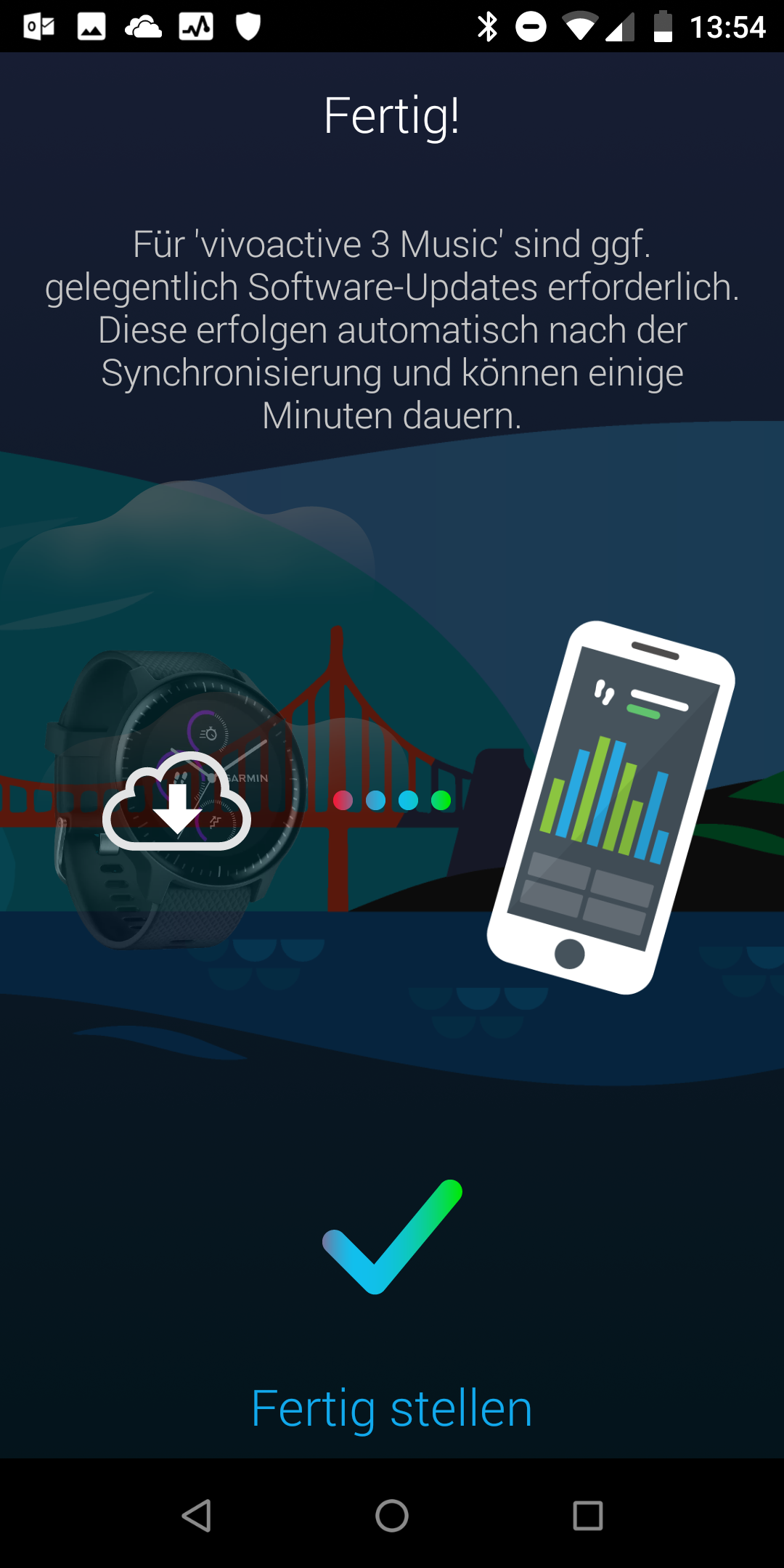Tap the Fertig stellen button
Image resolution: width=784 pixels, height=1568 pixels.
point(391,1408)
